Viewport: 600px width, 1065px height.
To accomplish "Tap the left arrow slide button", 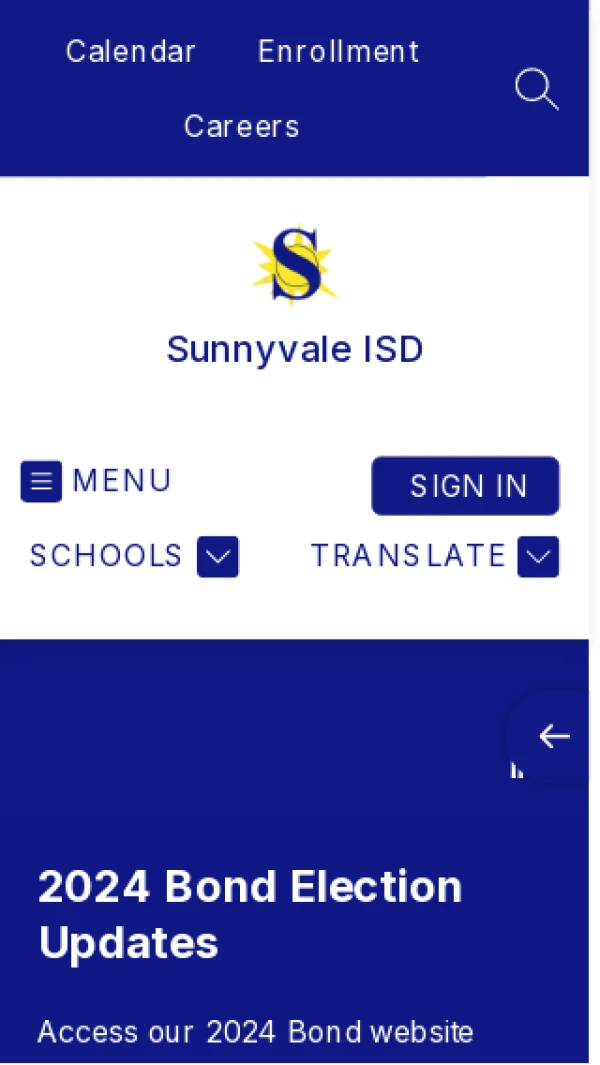I will (553, 737).
